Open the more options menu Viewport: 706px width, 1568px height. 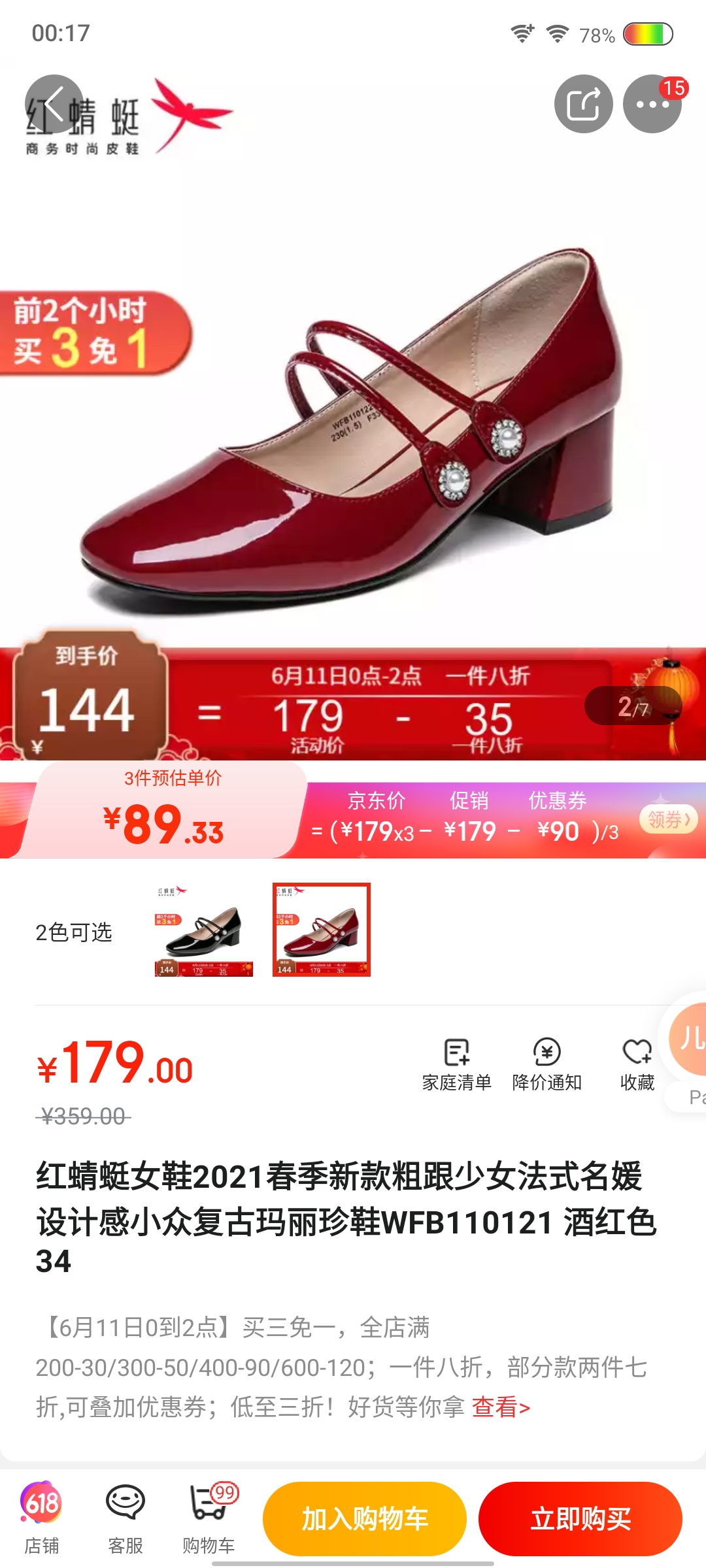pyautogui.click(x=652, y=104)
